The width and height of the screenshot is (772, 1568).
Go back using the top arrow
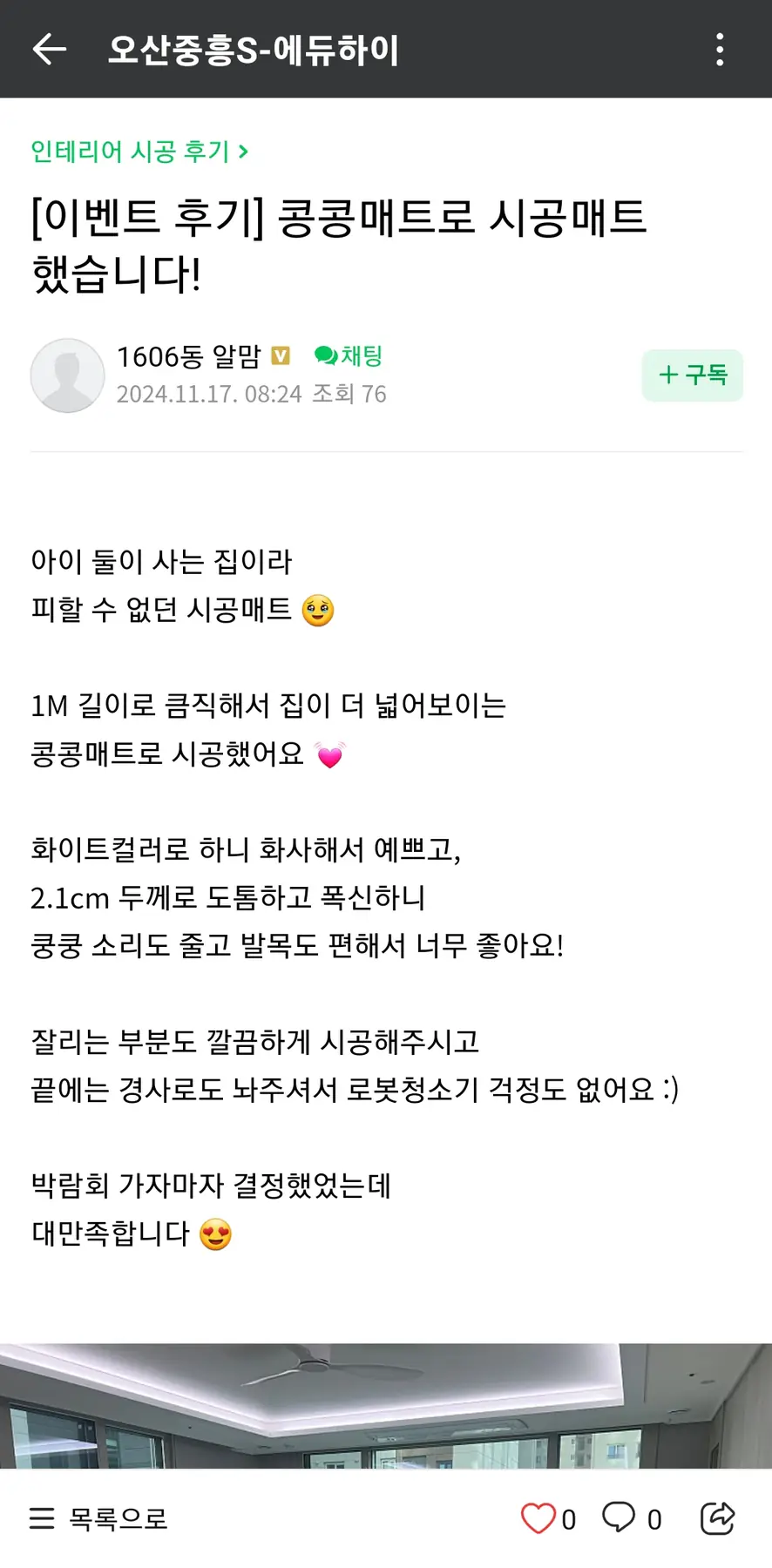[50, 50]
